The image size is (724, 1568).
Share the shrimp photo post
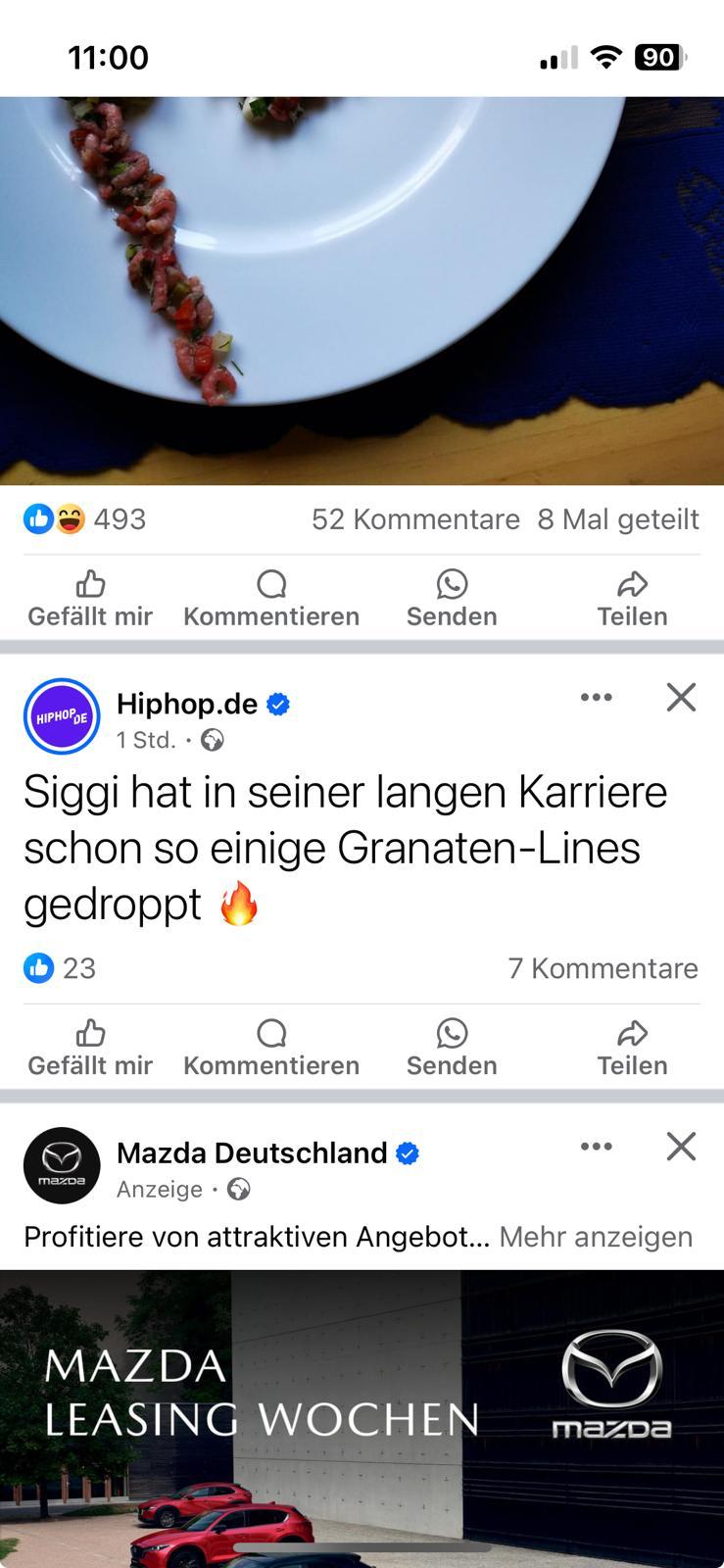point(632,599)
